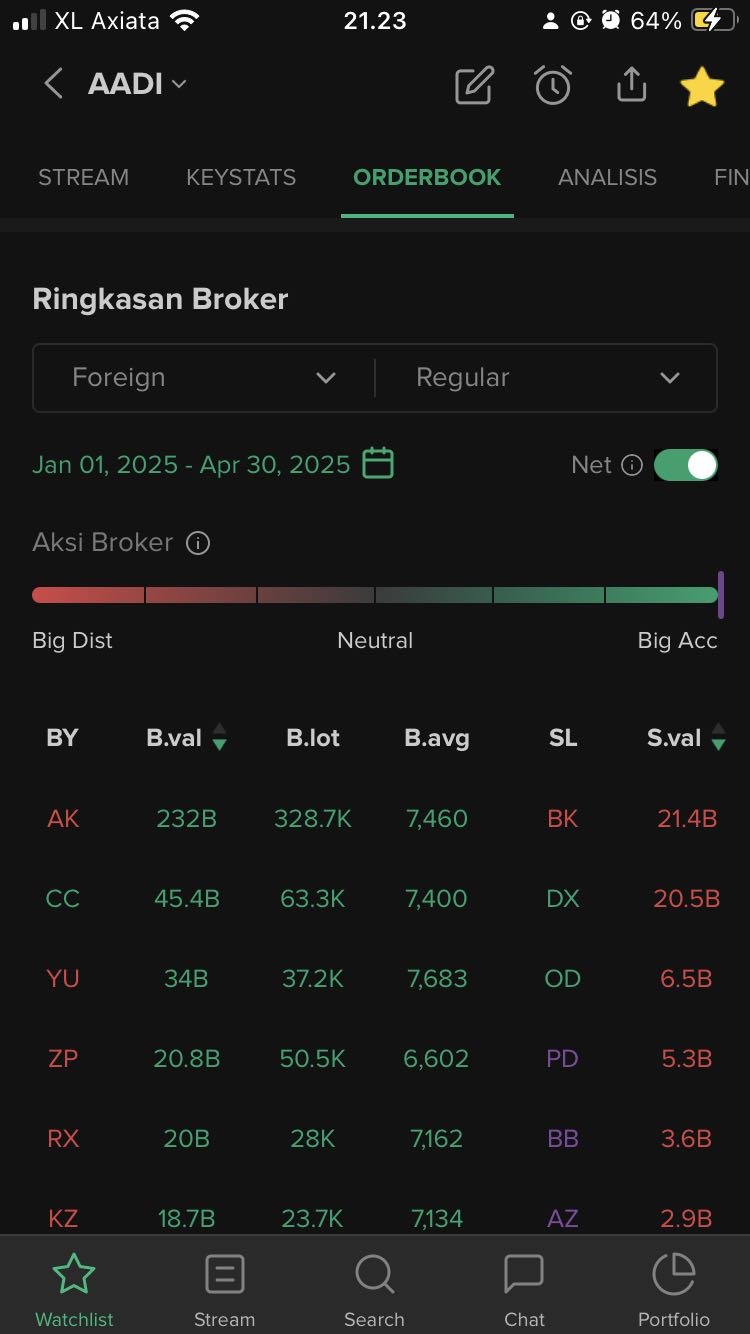The width and height of the screenshot is (750, 1334).
Task: Share this stock page
Action: tap(631, 86)
